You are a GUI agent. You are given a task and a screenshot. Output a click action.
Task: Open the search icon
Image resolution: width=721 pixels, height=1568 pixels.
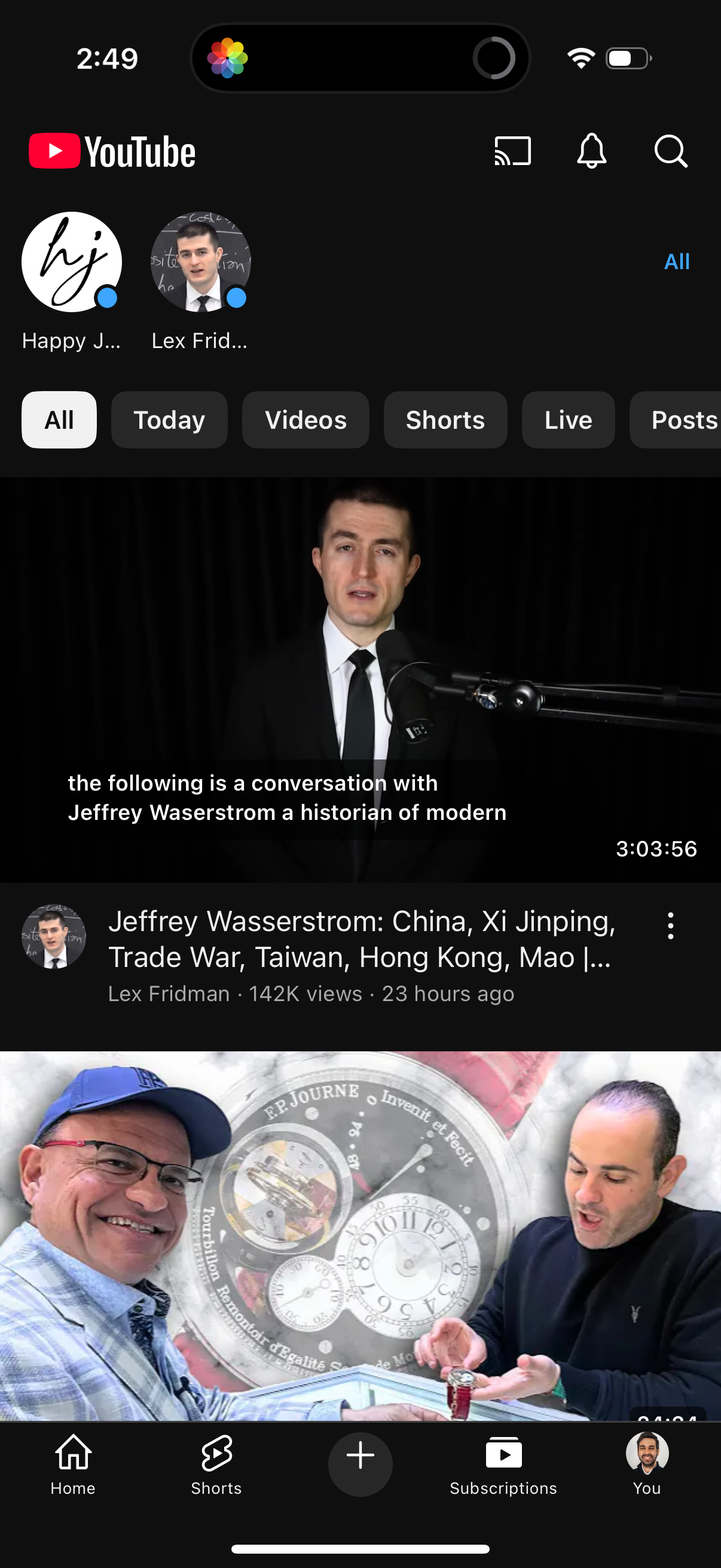click(x=671, y=151)
